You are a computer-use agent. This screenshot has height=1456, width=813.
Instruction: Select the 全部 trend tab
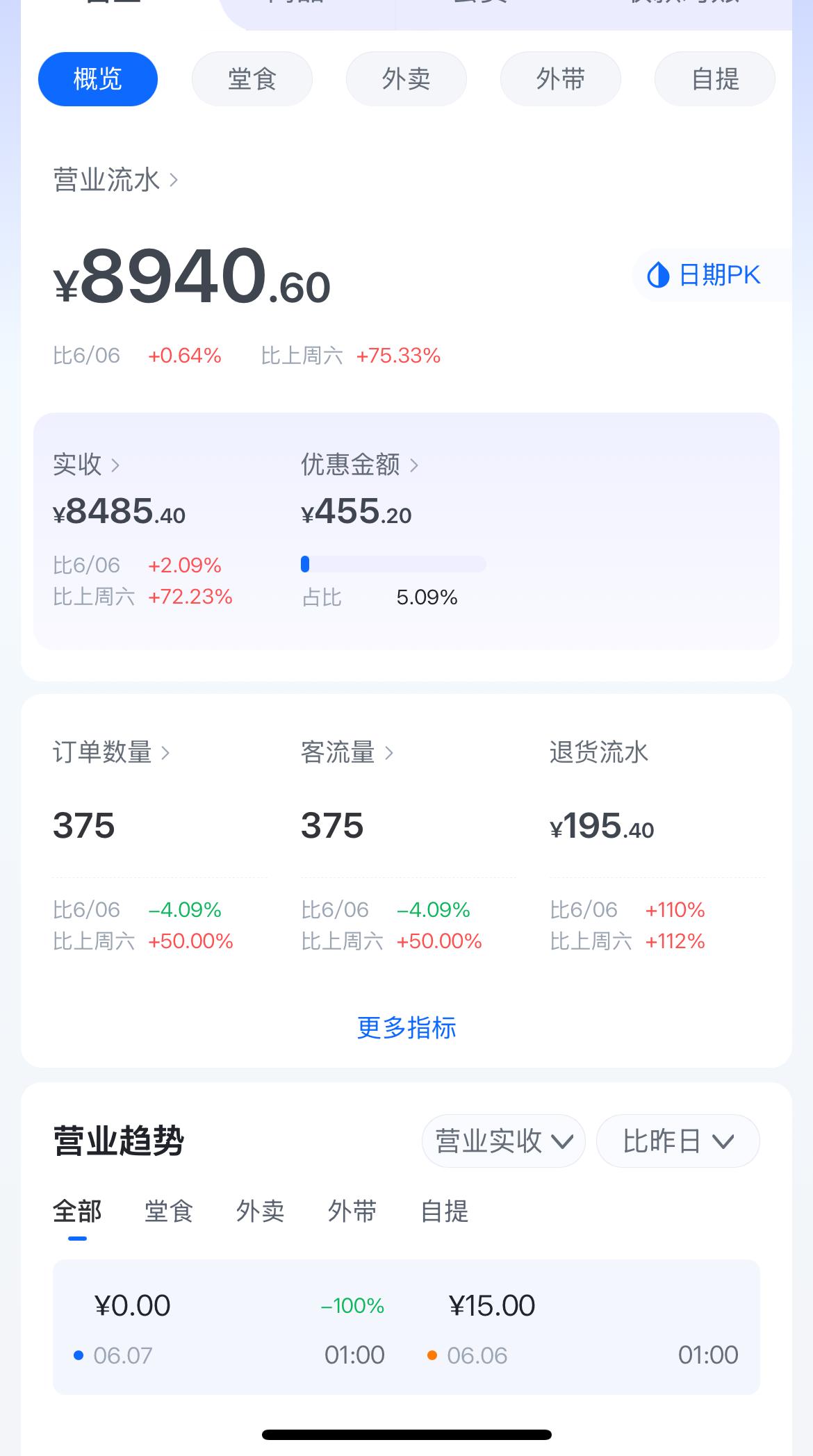click(77, 1211)
